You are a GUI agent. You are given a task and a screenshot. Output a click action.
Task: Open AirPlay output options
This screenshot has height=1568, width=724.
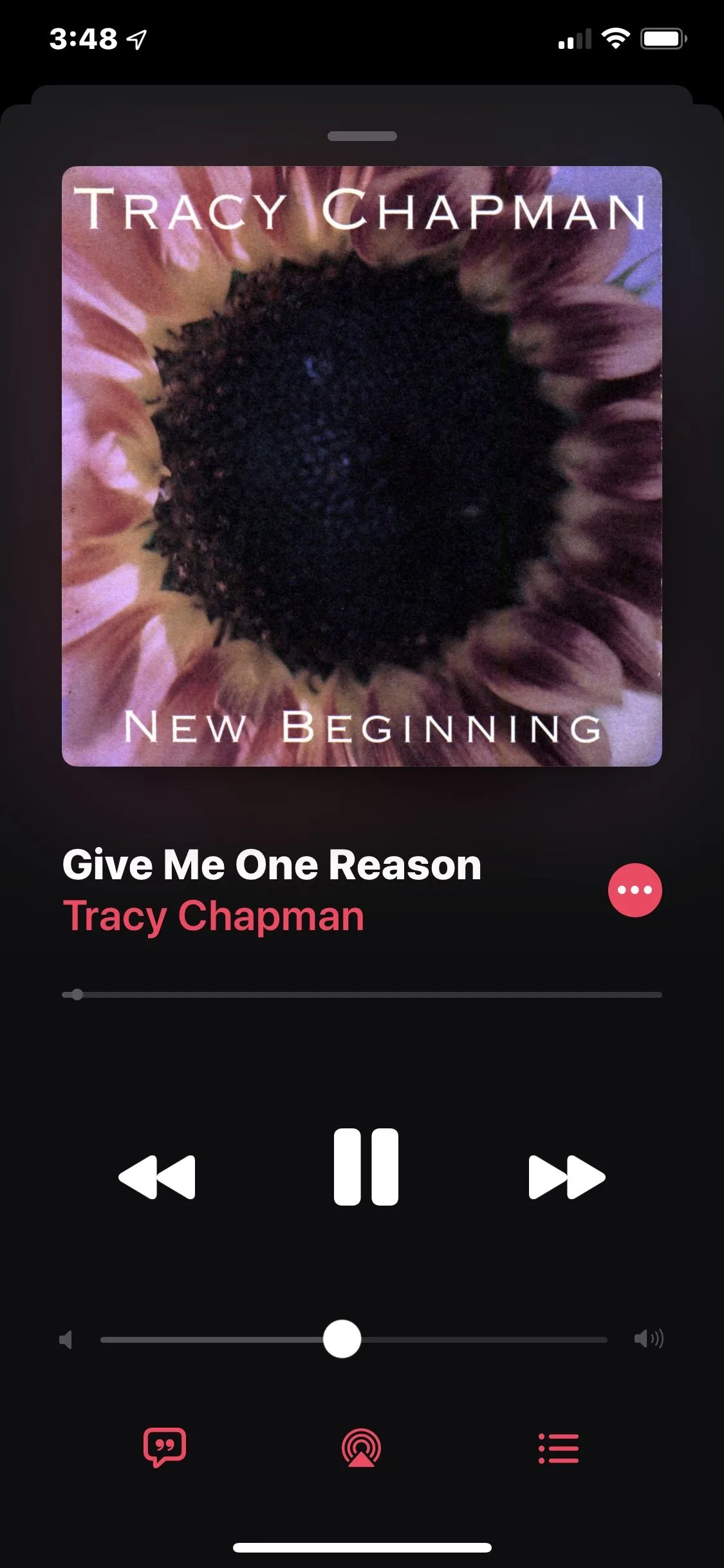tap(361, 1448)
